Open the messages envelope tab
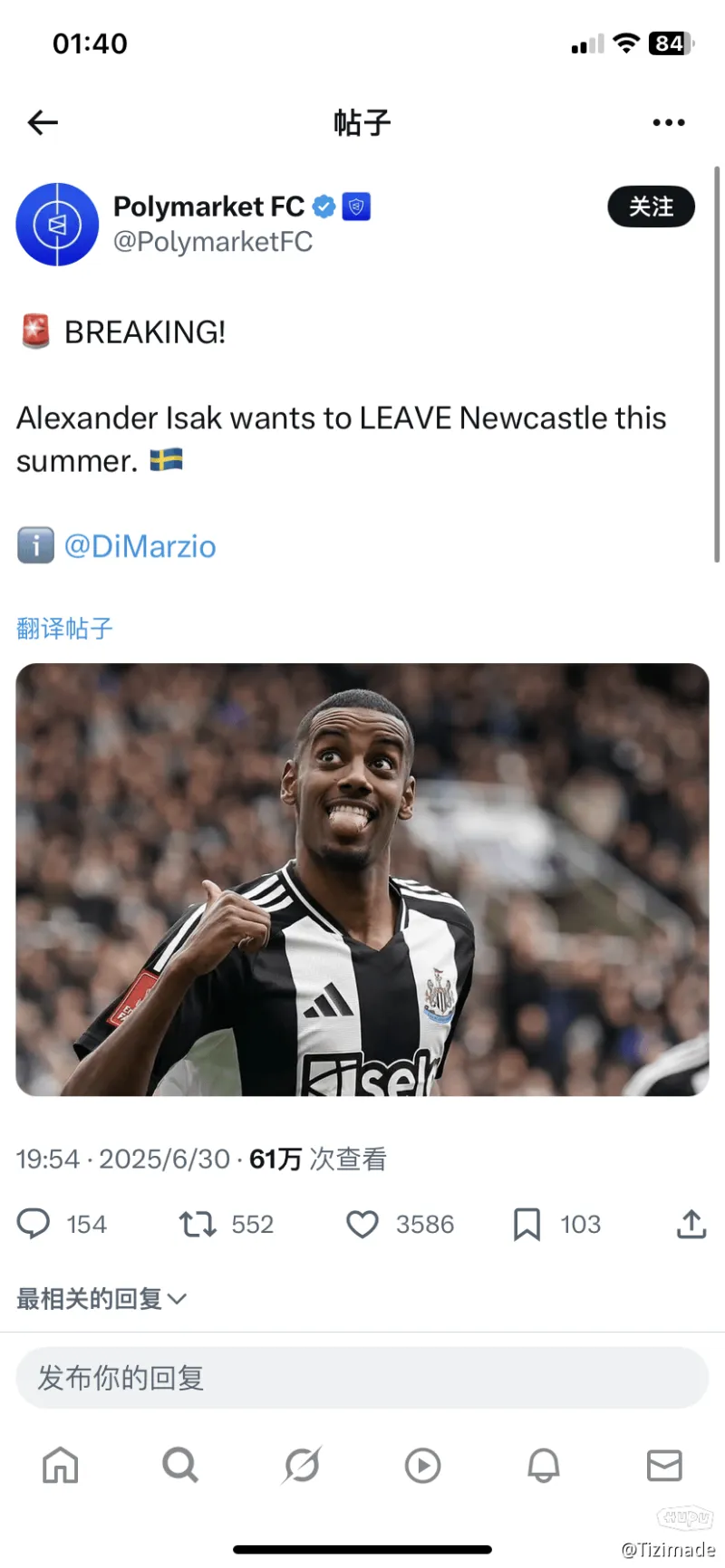The height and width of the screenshot is (1568, 725). point(664,1465)
